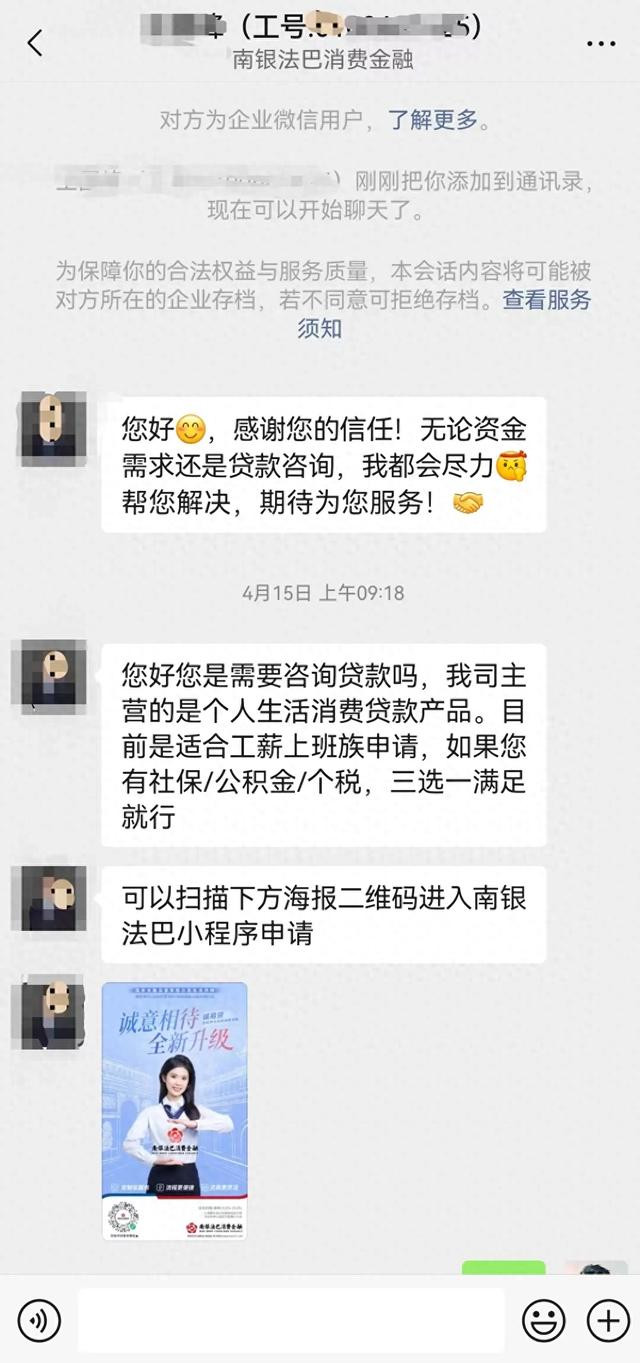Screen dimensions: 640x1363
Task: Tap the message text field
Action: (291, 1321)
